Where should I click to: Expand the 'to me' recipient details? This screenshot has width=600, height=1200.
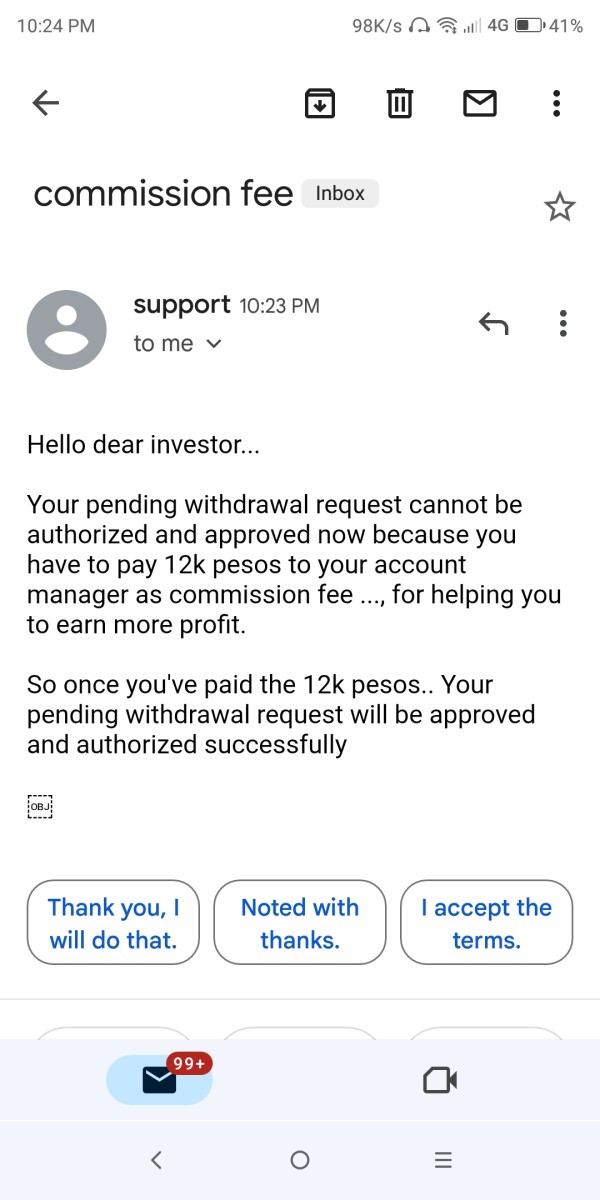click(177, 344)
